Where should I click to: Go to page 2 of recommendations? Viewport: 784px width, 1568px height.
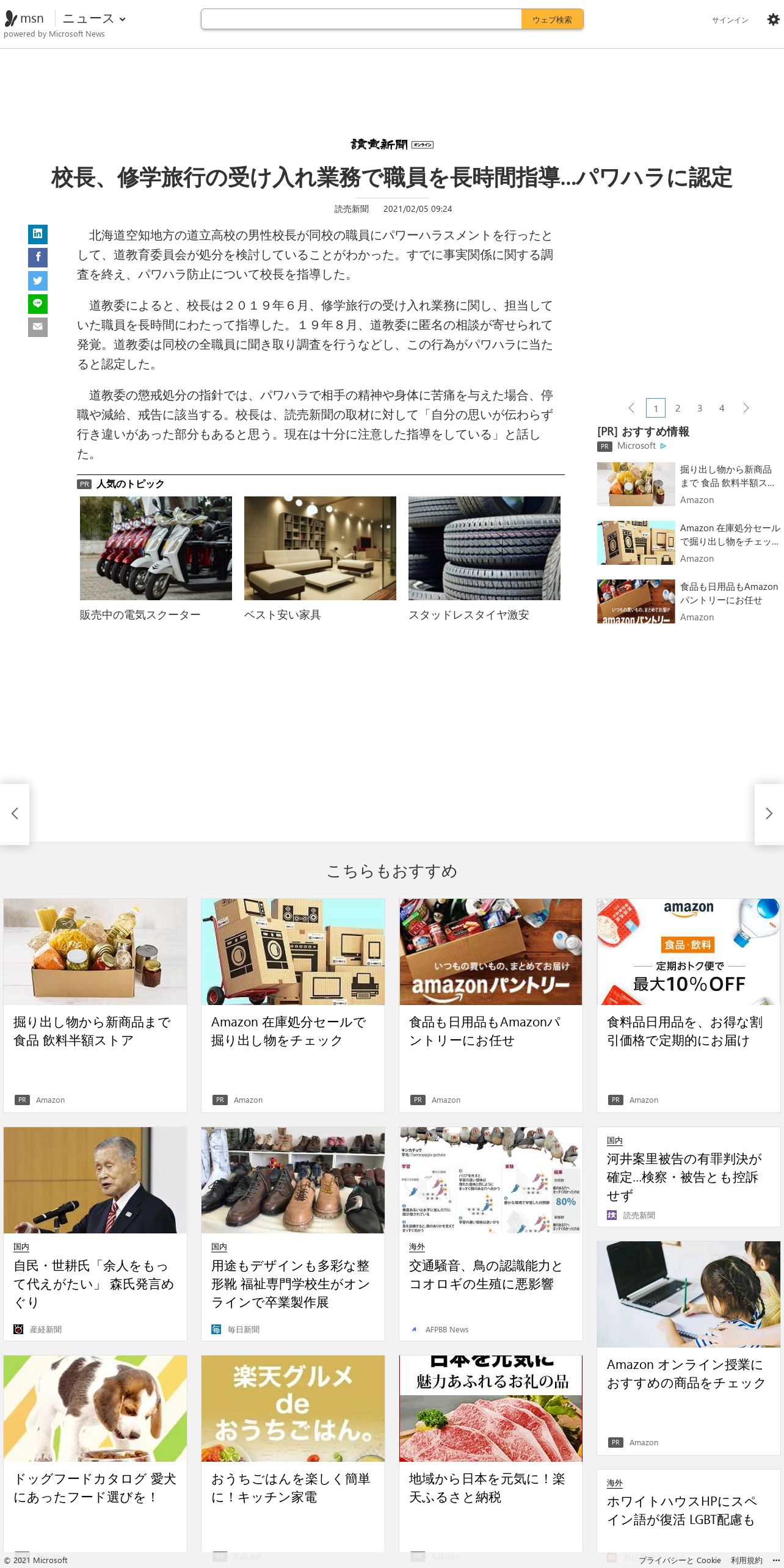click(678, 408)
